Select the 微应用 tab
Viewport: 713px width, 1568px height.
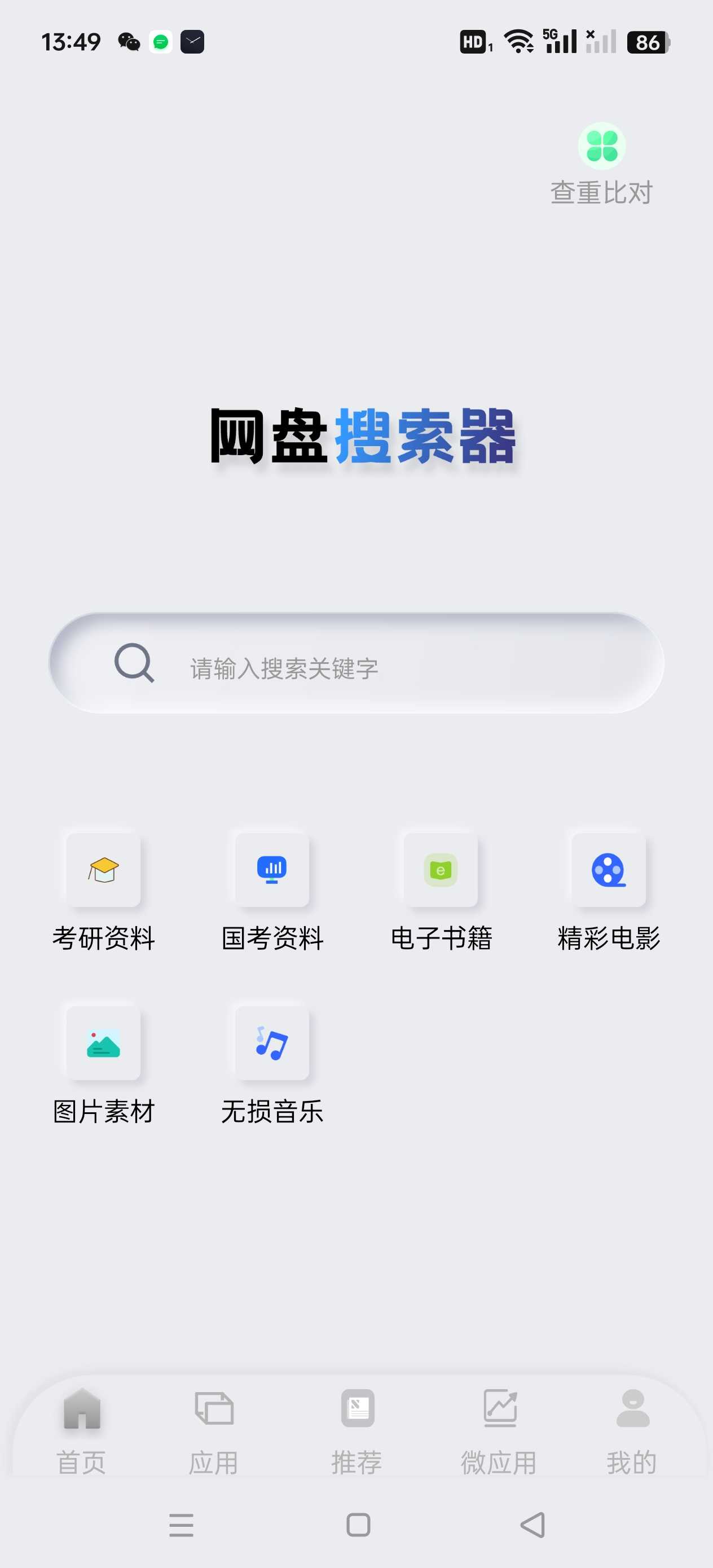coord(499,1430)
